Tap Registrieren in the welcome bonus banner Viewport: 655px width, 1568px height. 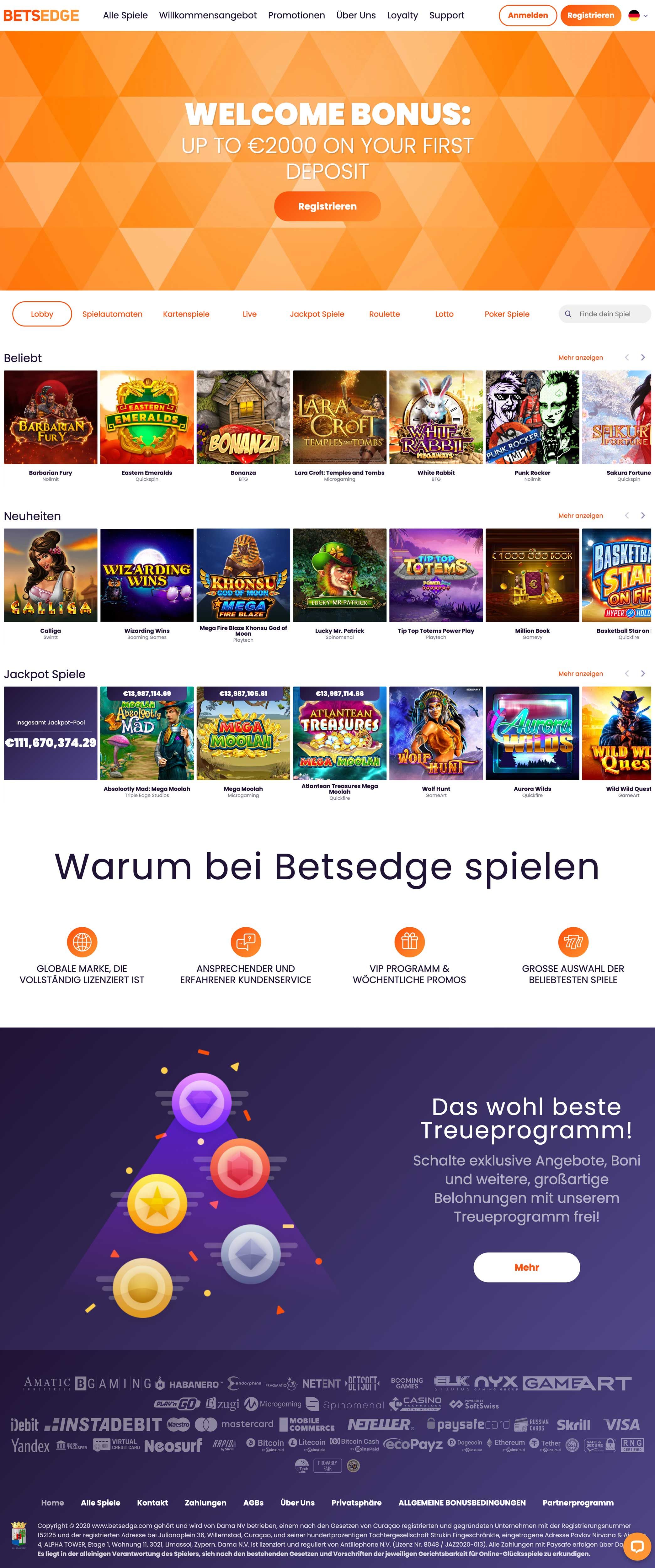tap(327, 206)
